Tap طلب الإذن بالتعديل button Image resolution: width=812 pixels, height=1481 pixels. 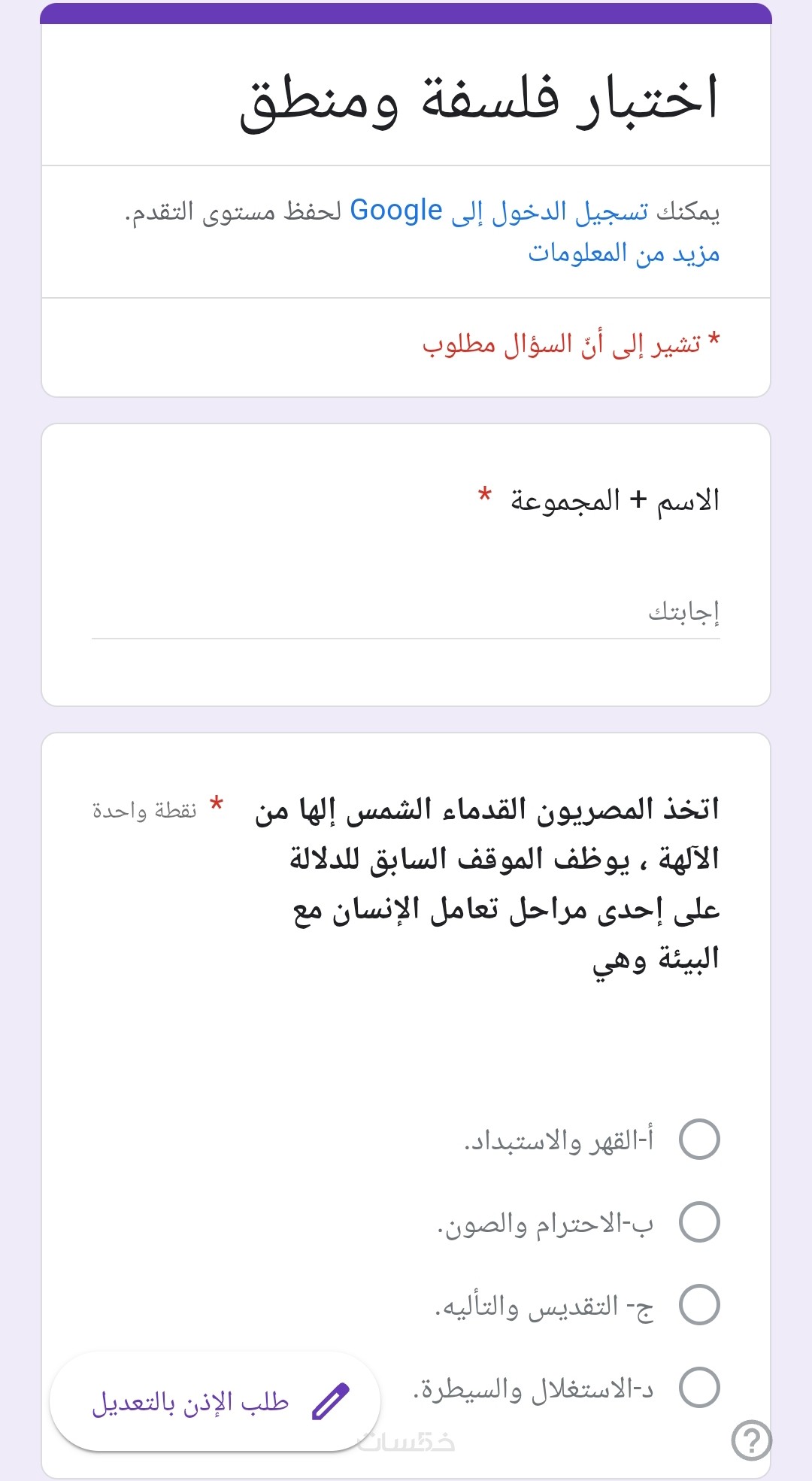(215, 1402)
